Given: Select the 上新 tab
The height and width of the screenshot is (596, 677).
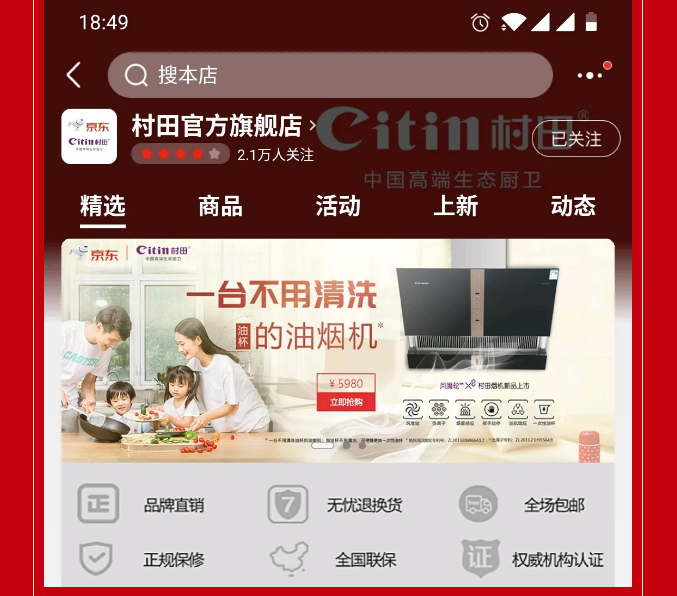Looking at the screenshot, I should pyautogui.click(x=455, y=206).
